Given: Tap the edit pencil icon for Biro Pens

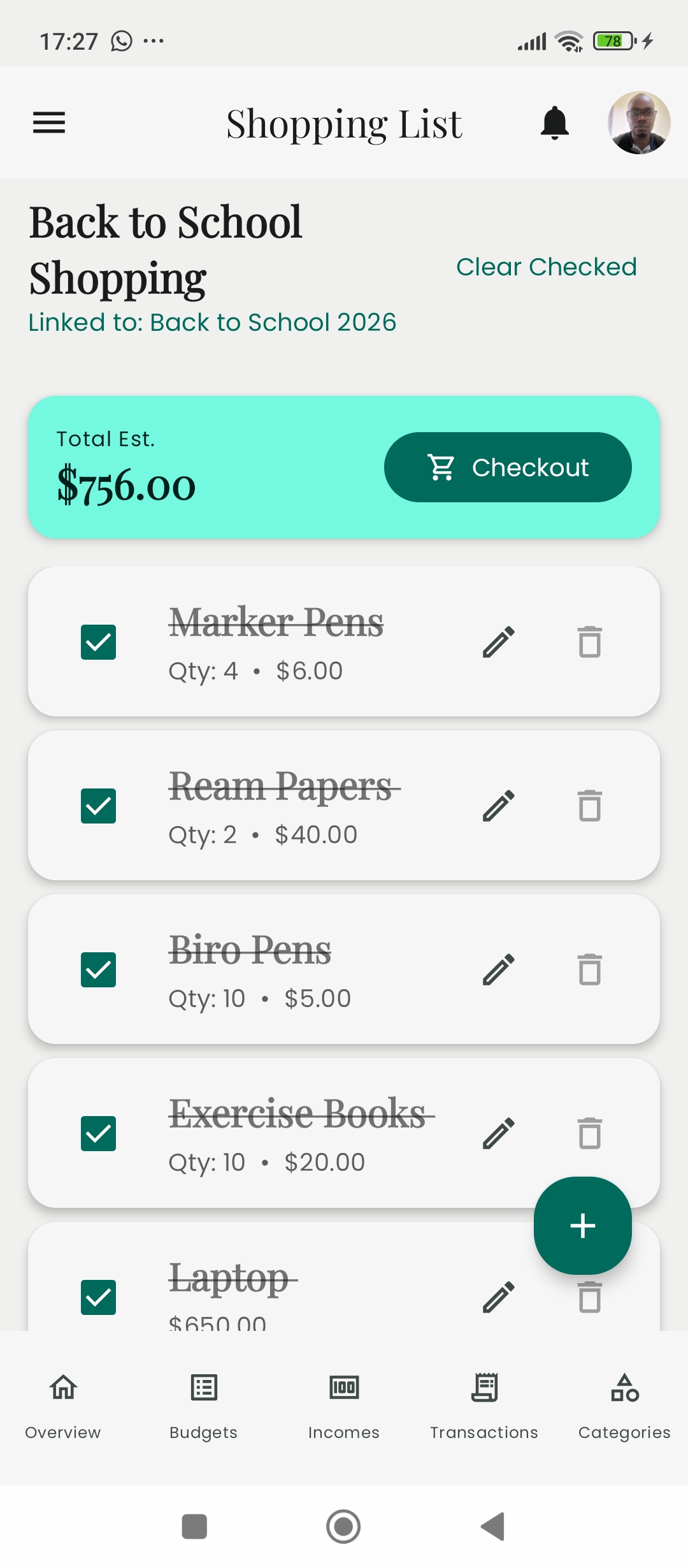Looking at the screenshot, I should tap(498, 969).
